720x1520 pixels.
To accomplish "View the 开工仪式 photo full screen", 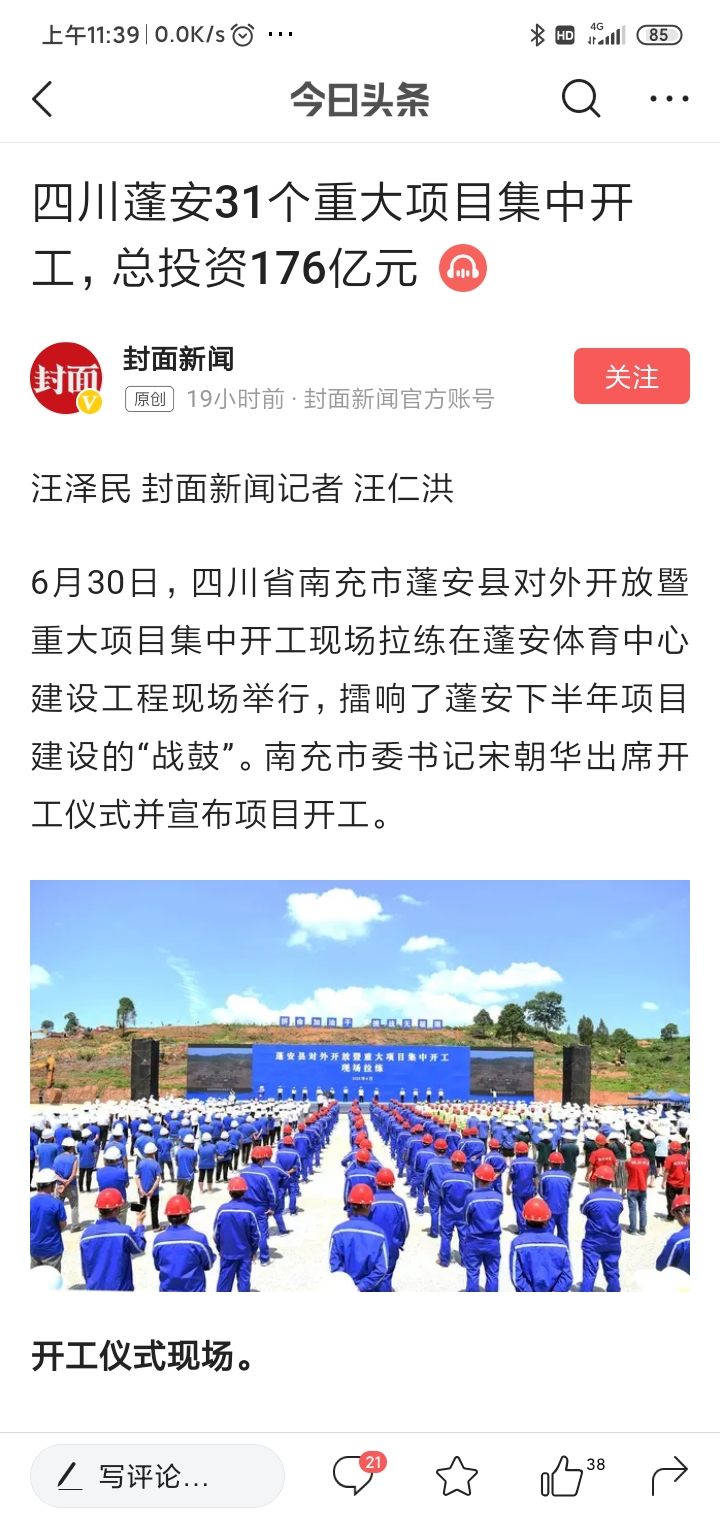I will (360, 1085).
